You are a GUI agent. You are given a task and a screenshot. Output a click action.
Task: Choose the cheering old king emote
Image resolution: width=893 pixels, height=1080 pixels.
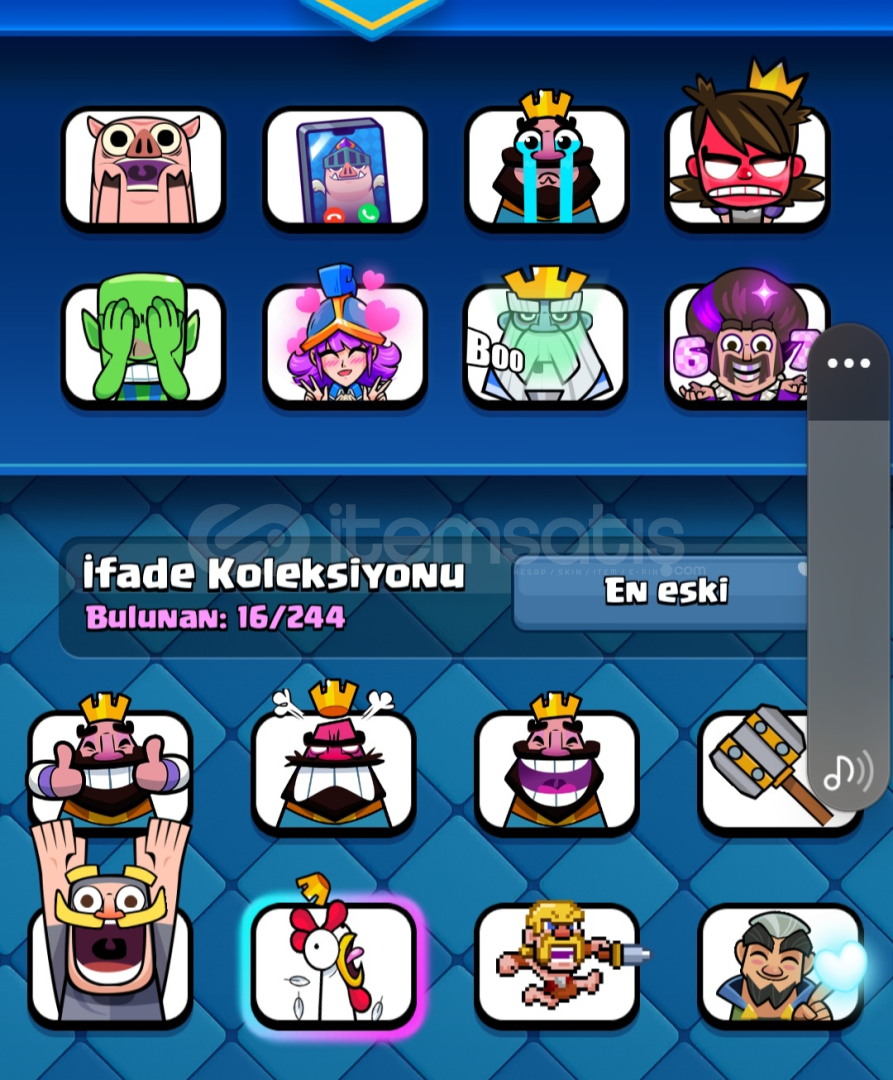click(x=109, y=950)
